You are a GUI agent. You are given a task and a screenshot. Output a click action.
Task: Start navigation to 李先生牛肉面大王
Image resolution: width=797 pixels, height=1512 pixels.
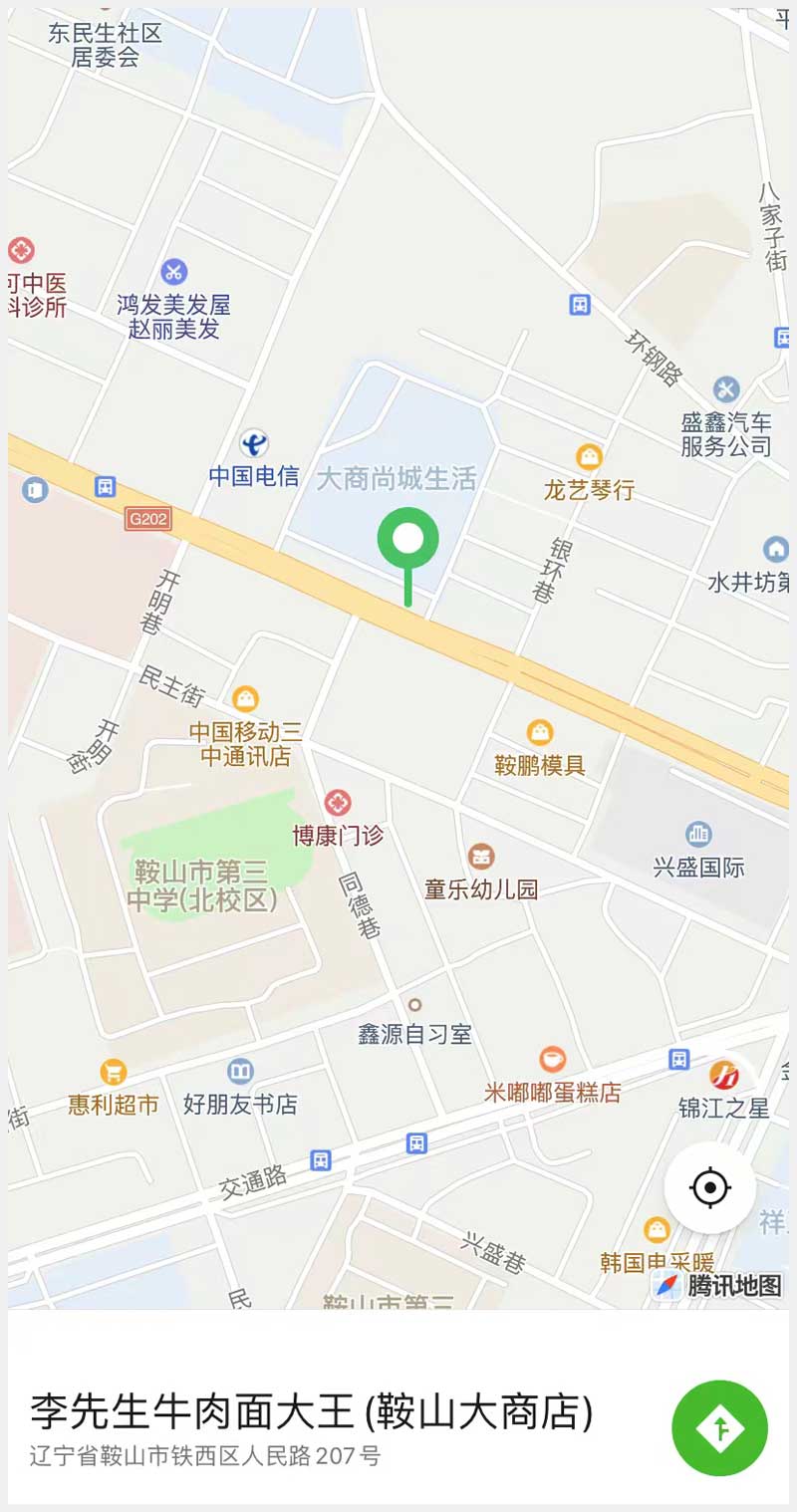click(719, 1427)
